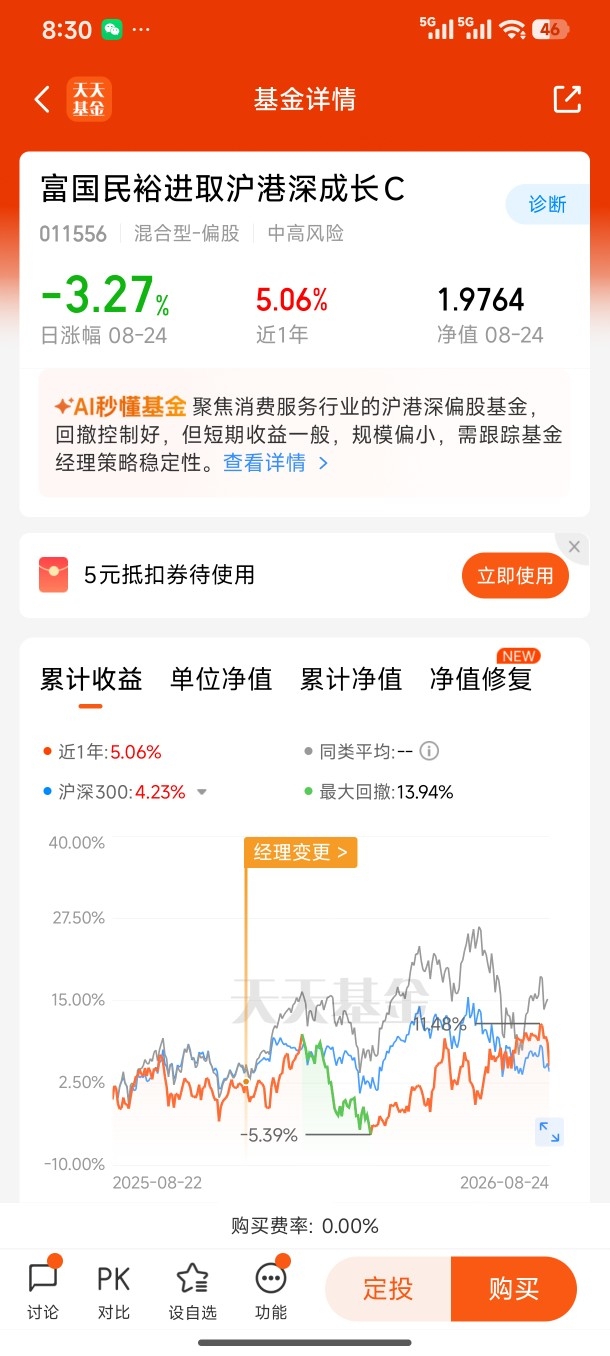
Task: Add the fund via 设自选
Action: tap(191, 1289)
